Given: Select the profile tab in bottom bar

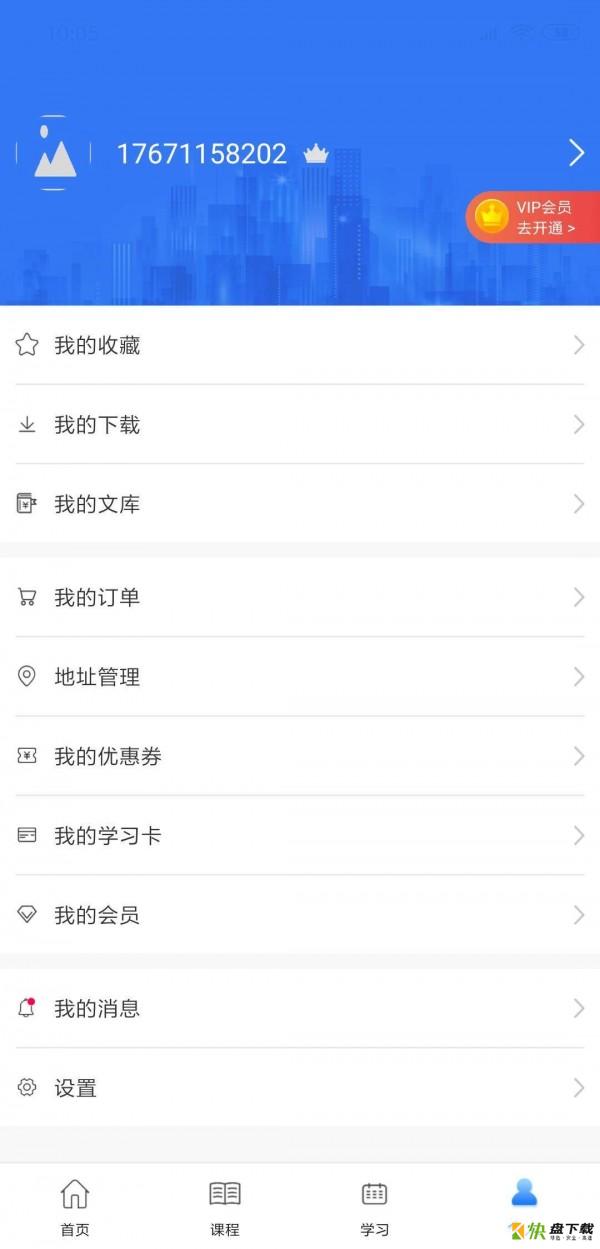Looking at the screenshot, I should 524,1200.
